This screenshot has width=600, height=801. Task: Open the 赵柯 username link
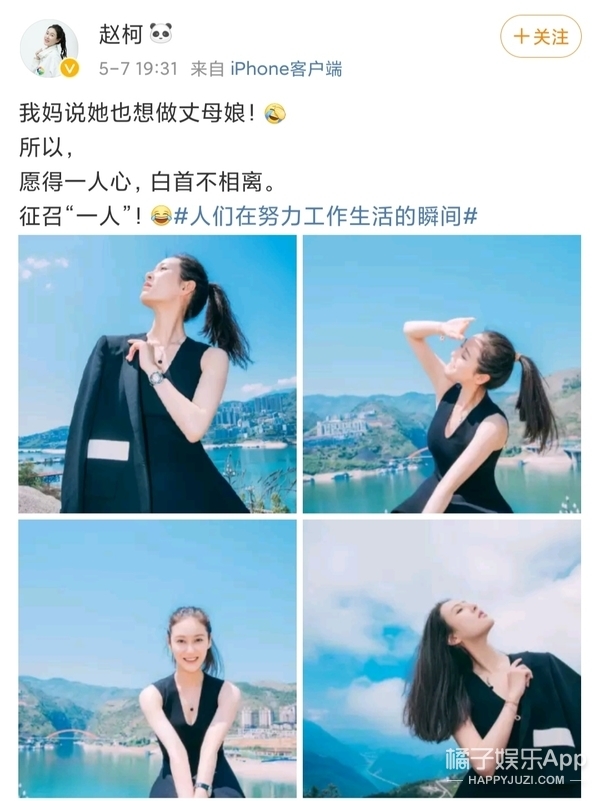point(118,35)
